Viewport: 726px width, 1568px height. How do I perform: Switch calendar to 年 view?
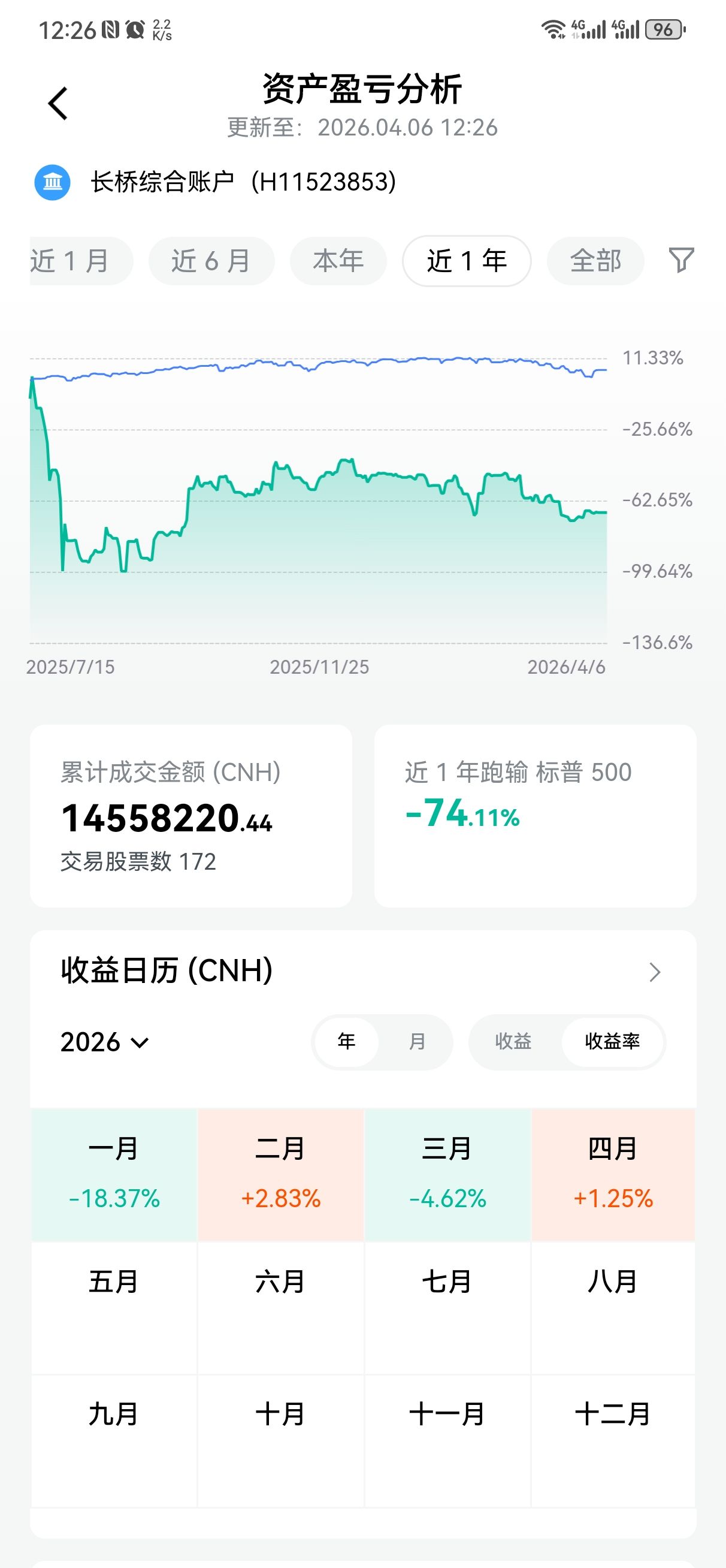[x=346, y=1042]
